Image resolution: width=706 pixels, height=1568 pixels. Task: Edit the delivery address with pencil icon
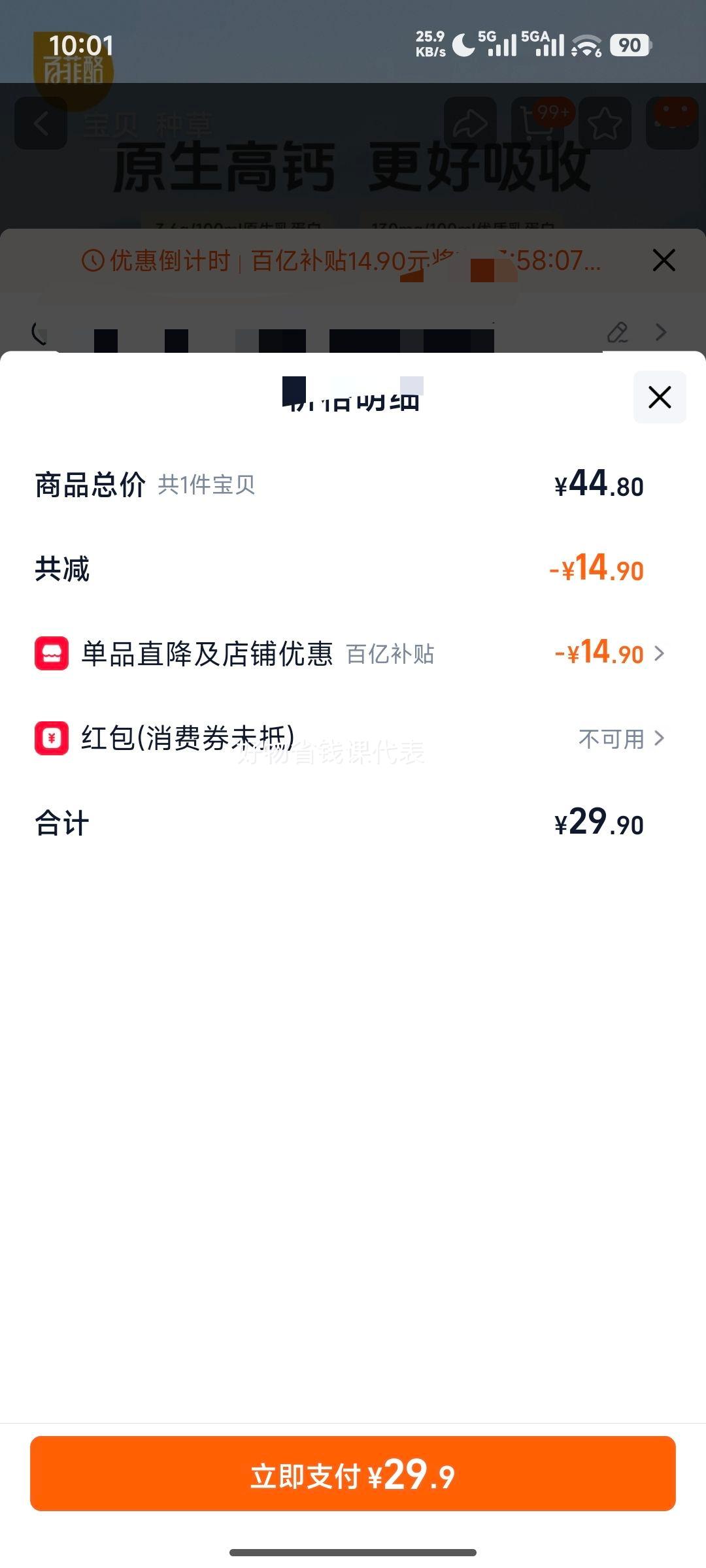618,332
